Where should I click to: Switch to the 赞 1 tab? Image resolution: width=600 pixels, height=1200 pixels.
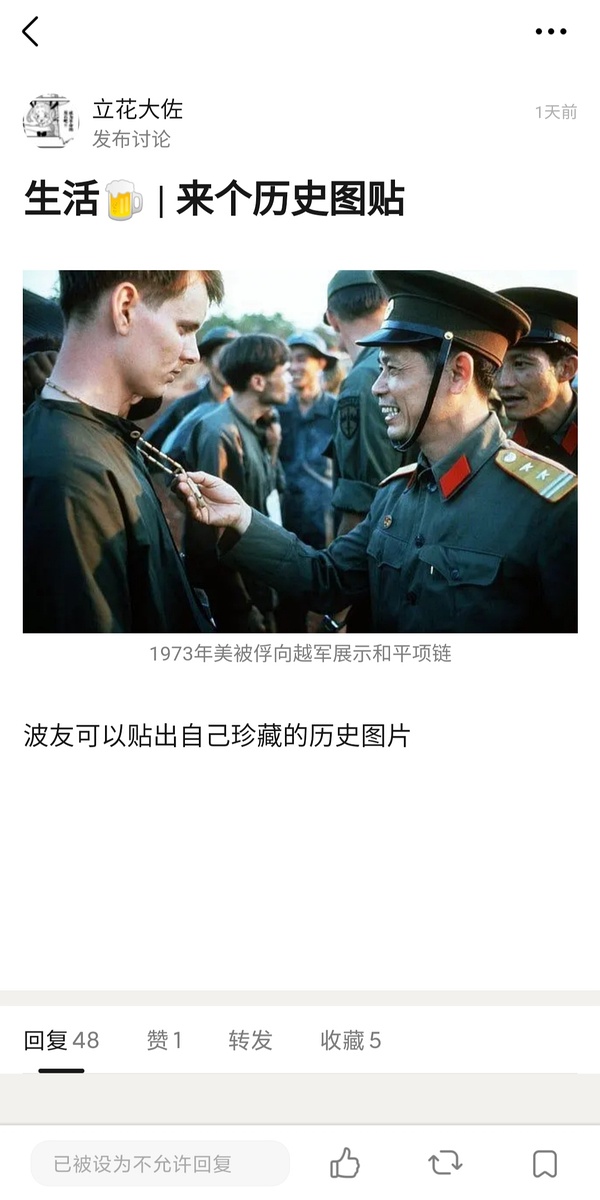tap(164, 1041)
